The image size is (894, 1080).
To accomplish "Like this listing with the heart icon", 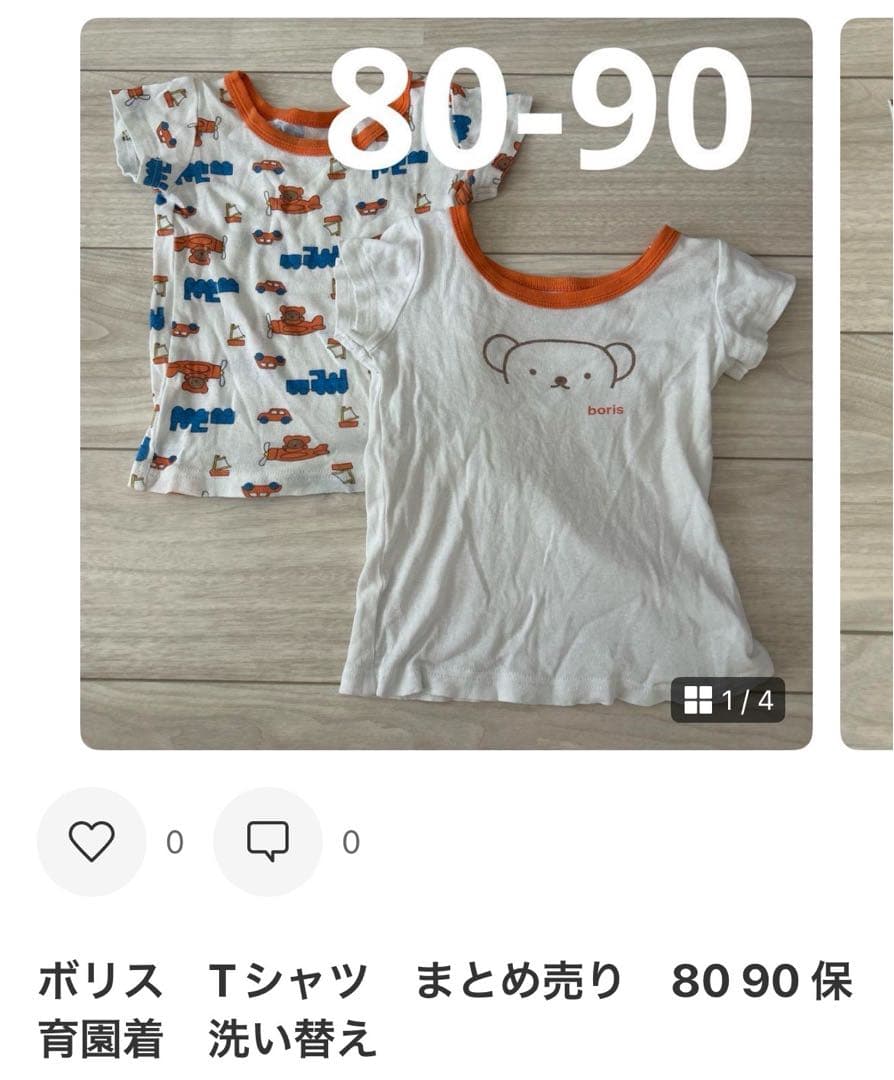I will click(x=92, y=842).
